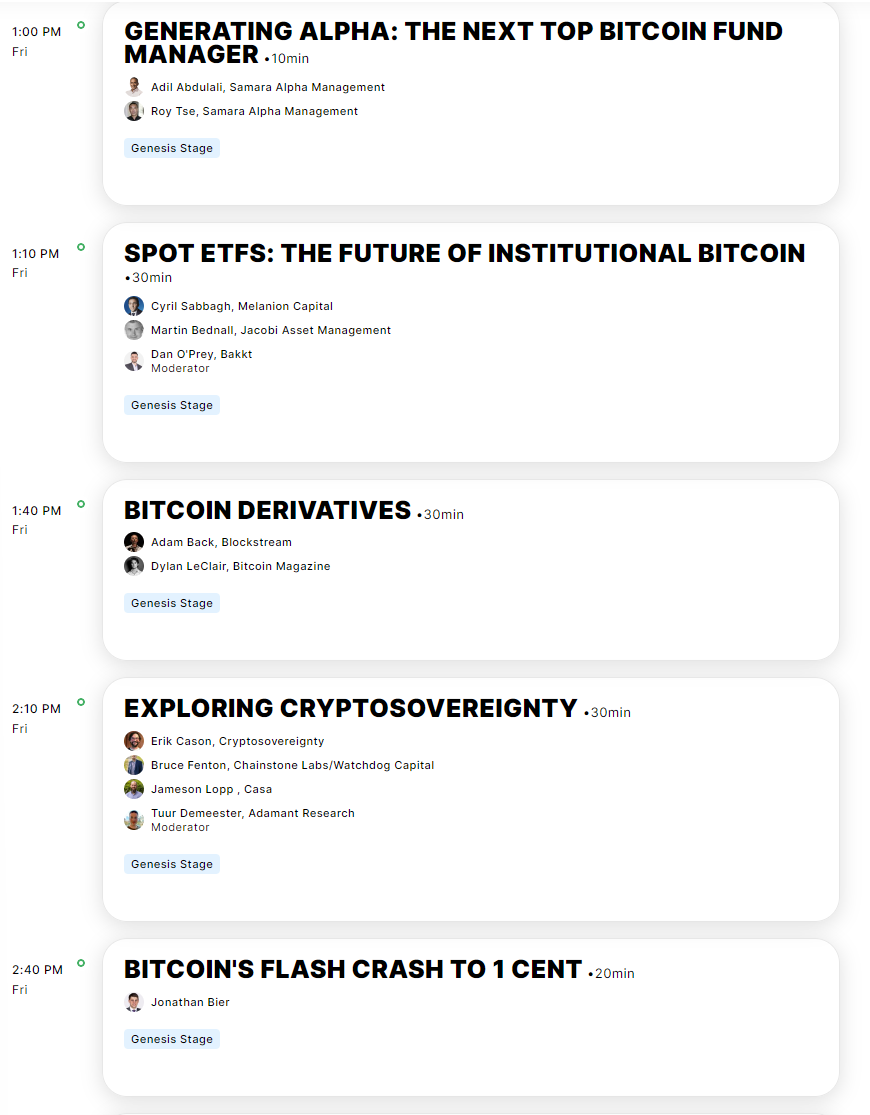This screenshot has height=1115, width=870.
Task: View Bruce Fenton's speaker profile
Action: 292,765
